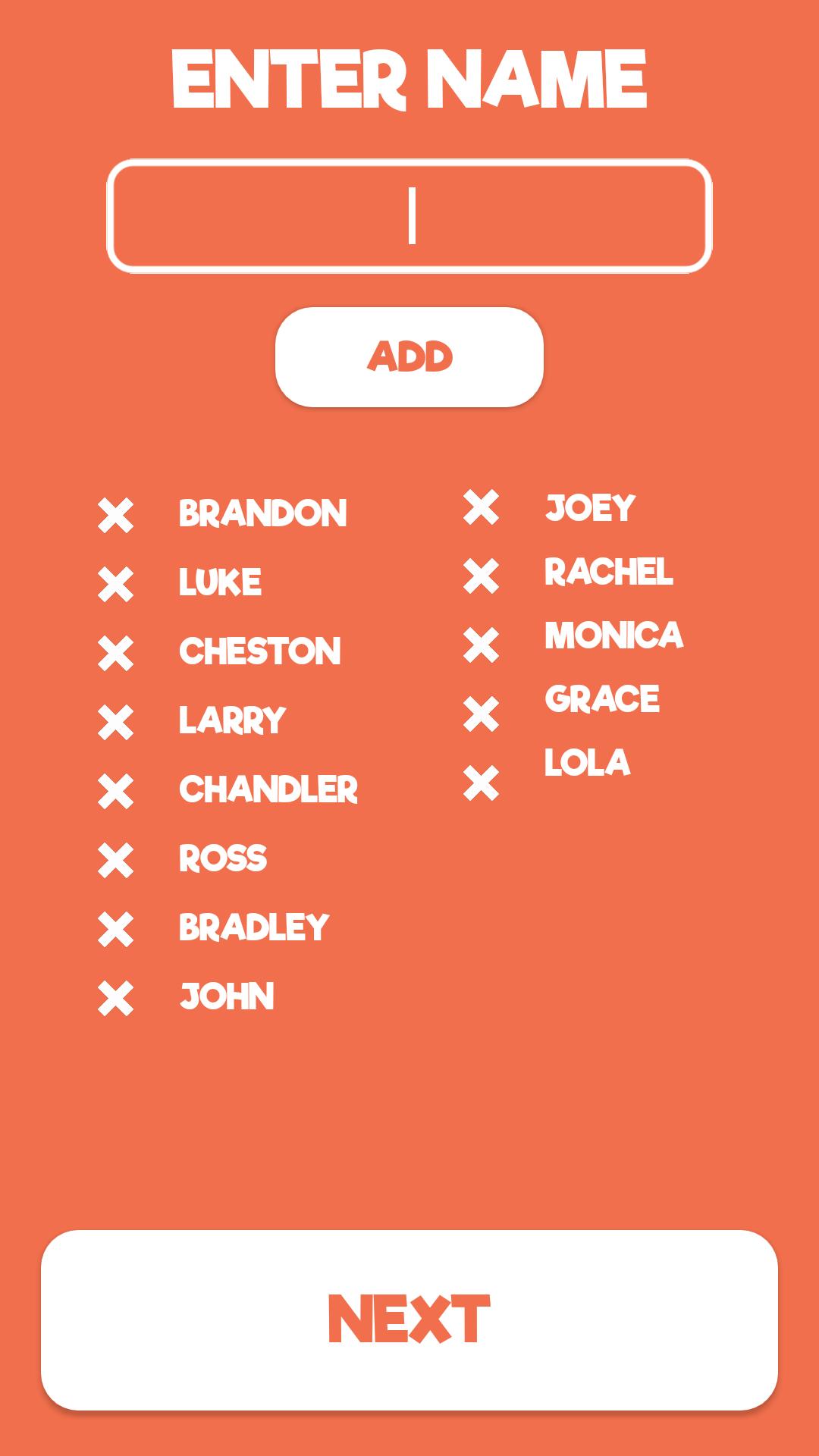Proceed with the NEXT button
The width and height of the screenshot is (819, 1456).
click(409, 1320)
